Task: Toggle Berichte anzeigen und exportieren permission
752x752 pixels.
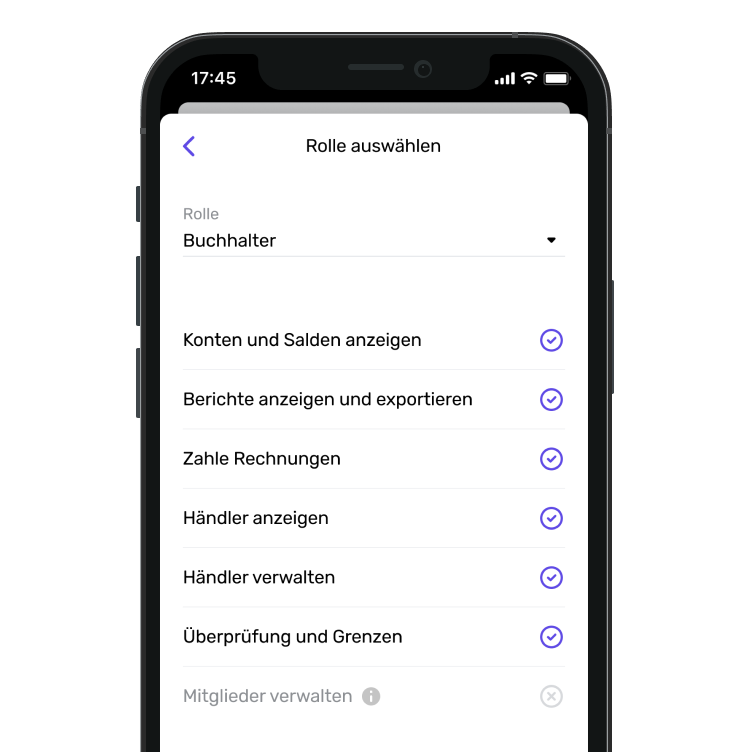Action: pos(551,400)
